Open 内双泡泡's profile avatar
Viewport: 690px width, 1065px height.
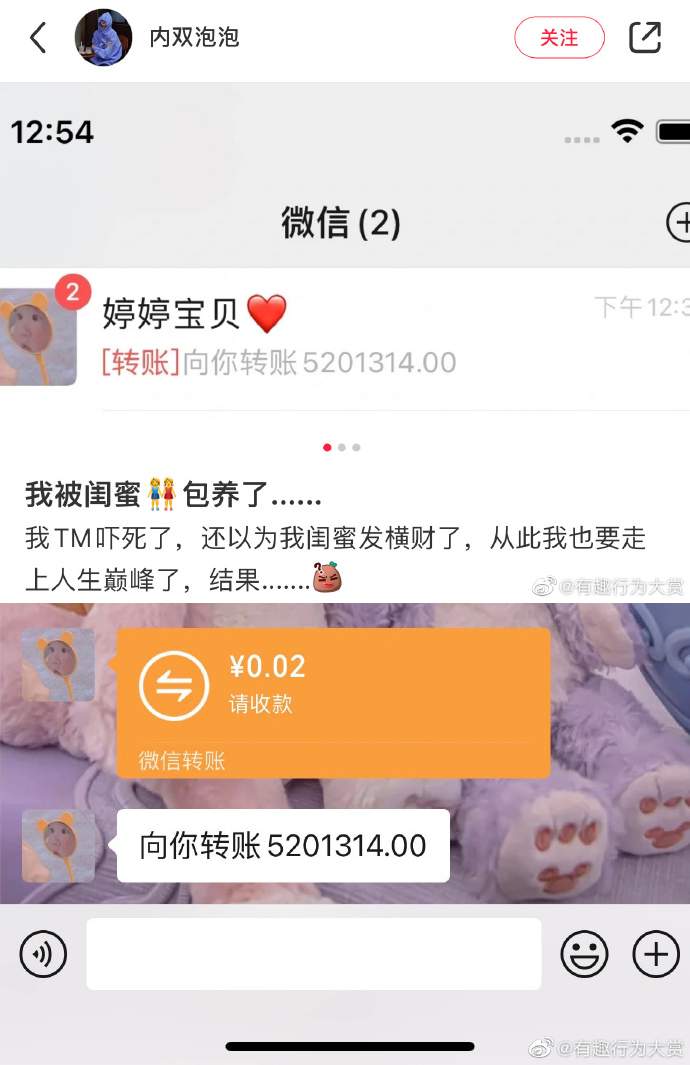pos(103,38)
